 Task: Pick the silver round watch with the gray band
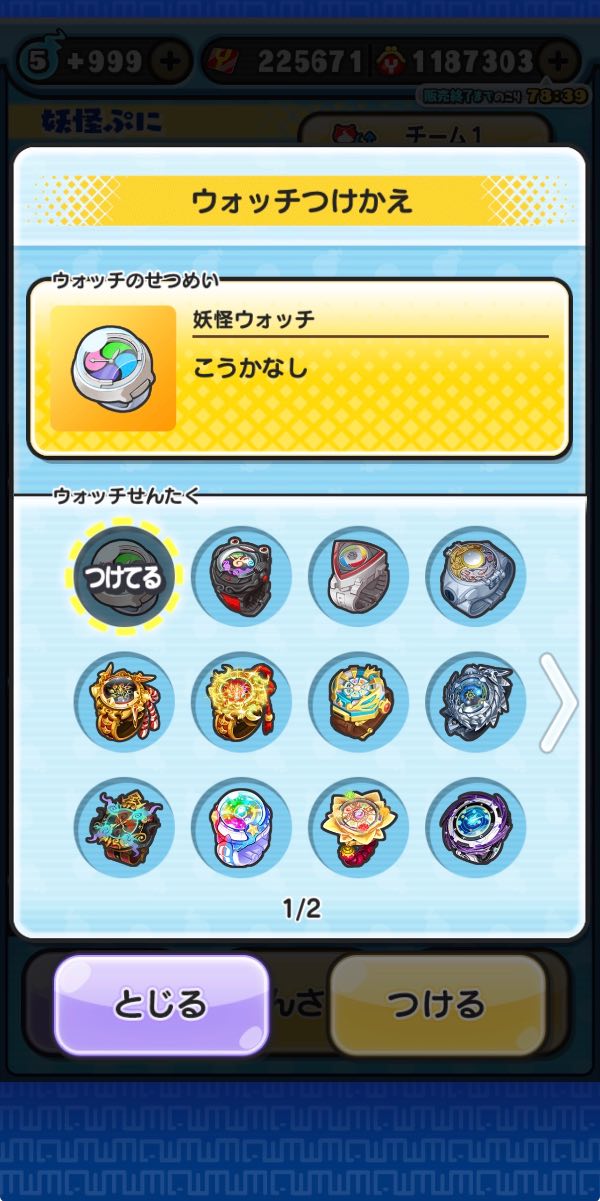[x=475, y=576]
